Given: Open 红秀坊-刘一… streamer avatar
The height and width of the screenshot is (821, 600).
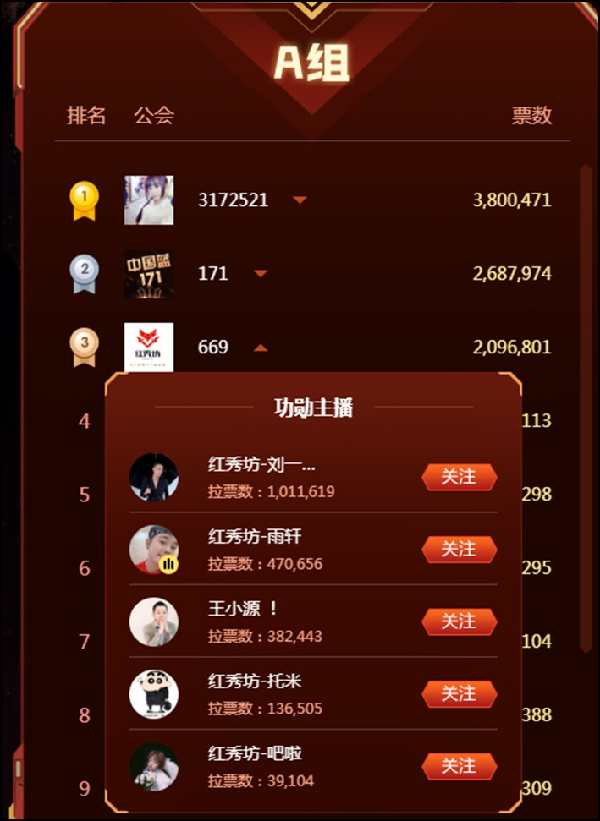Looking at the screenshot, I should (154, 477).
